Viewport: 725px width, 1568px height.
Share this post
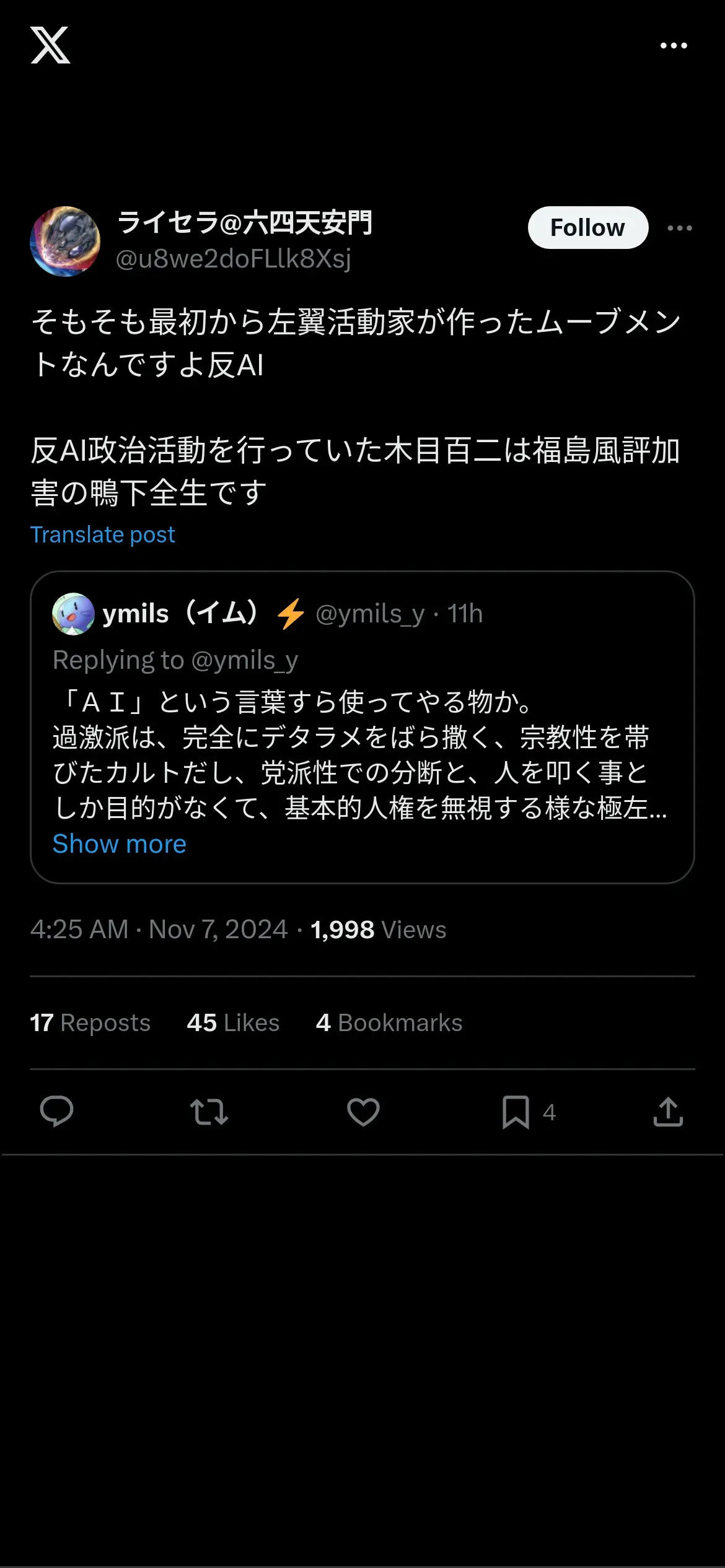tap(668, 1112)
